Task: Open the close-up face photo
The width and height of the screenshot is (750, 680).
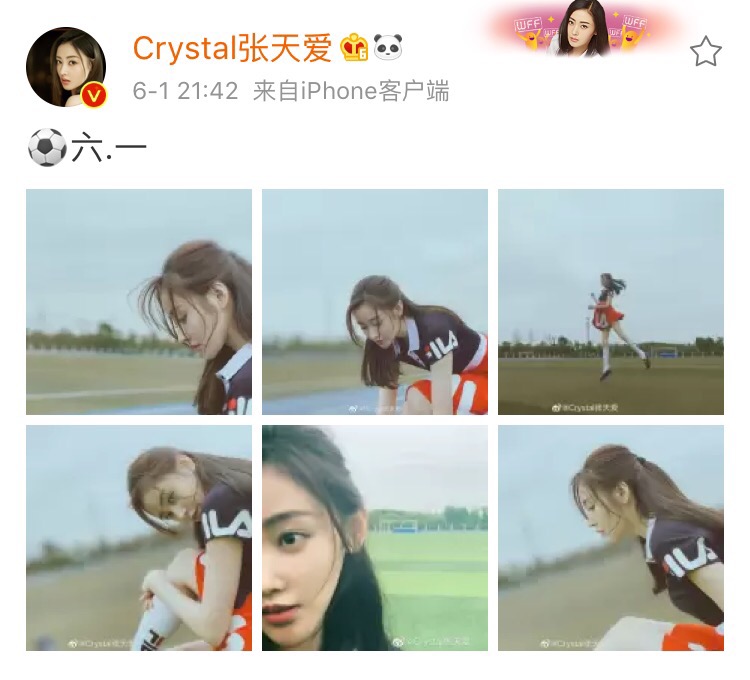Action: coord(375,538)
